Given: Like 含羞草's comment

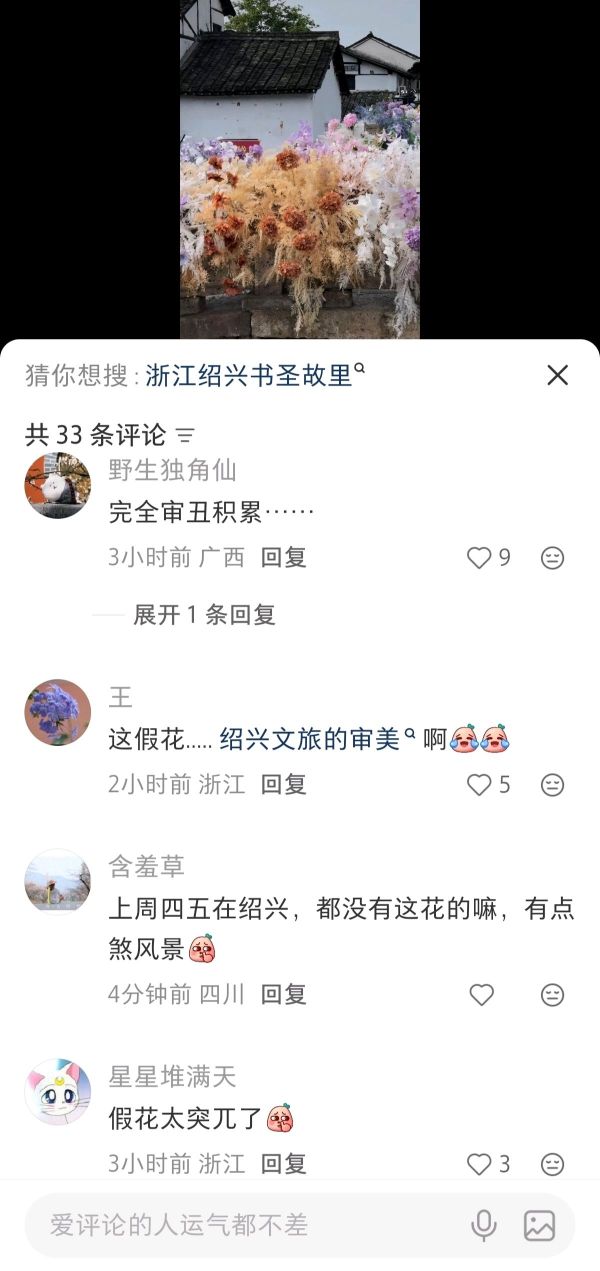Looking at the screenshot, I should (x=482, y=995).
